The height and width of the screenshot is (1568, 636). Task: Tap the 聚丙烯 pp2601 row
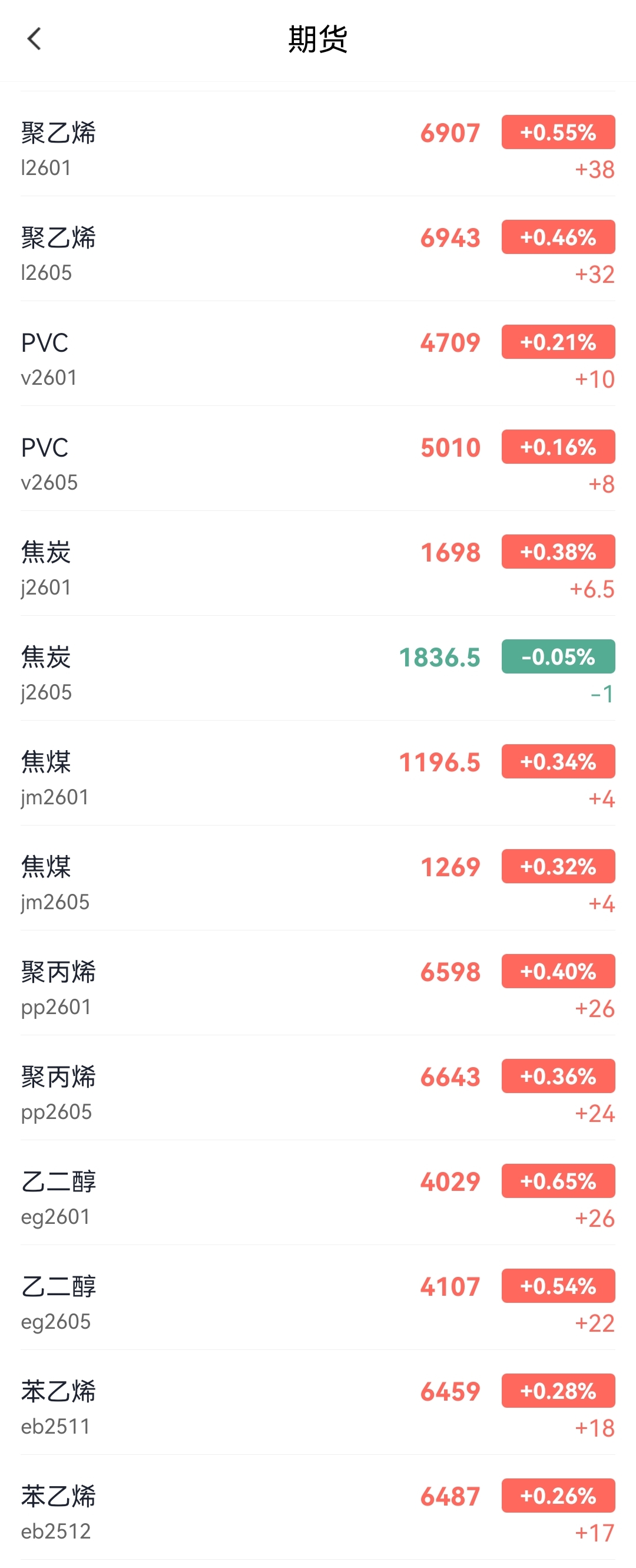point(317,988)
